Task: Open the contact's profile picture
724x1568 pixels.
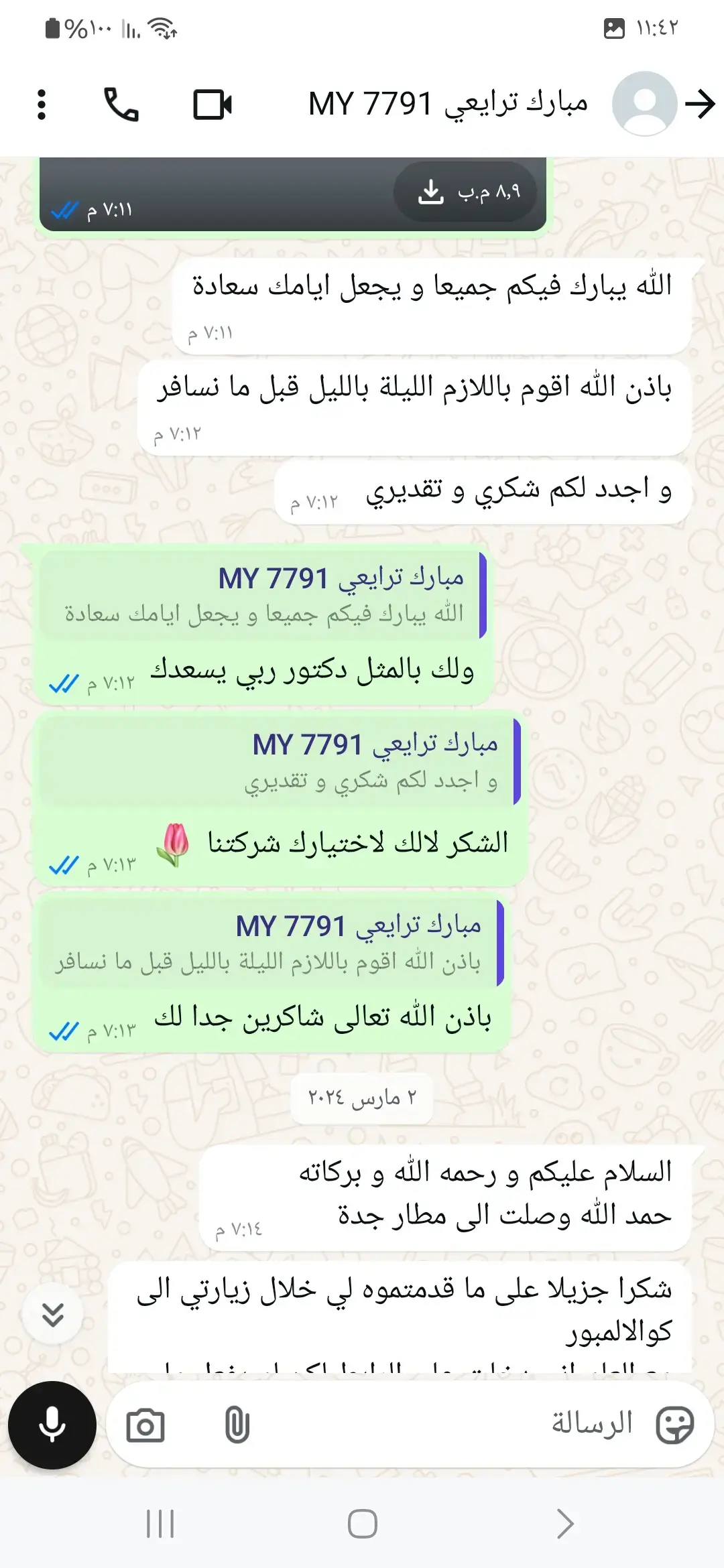Action: click(x=644, y=105)
